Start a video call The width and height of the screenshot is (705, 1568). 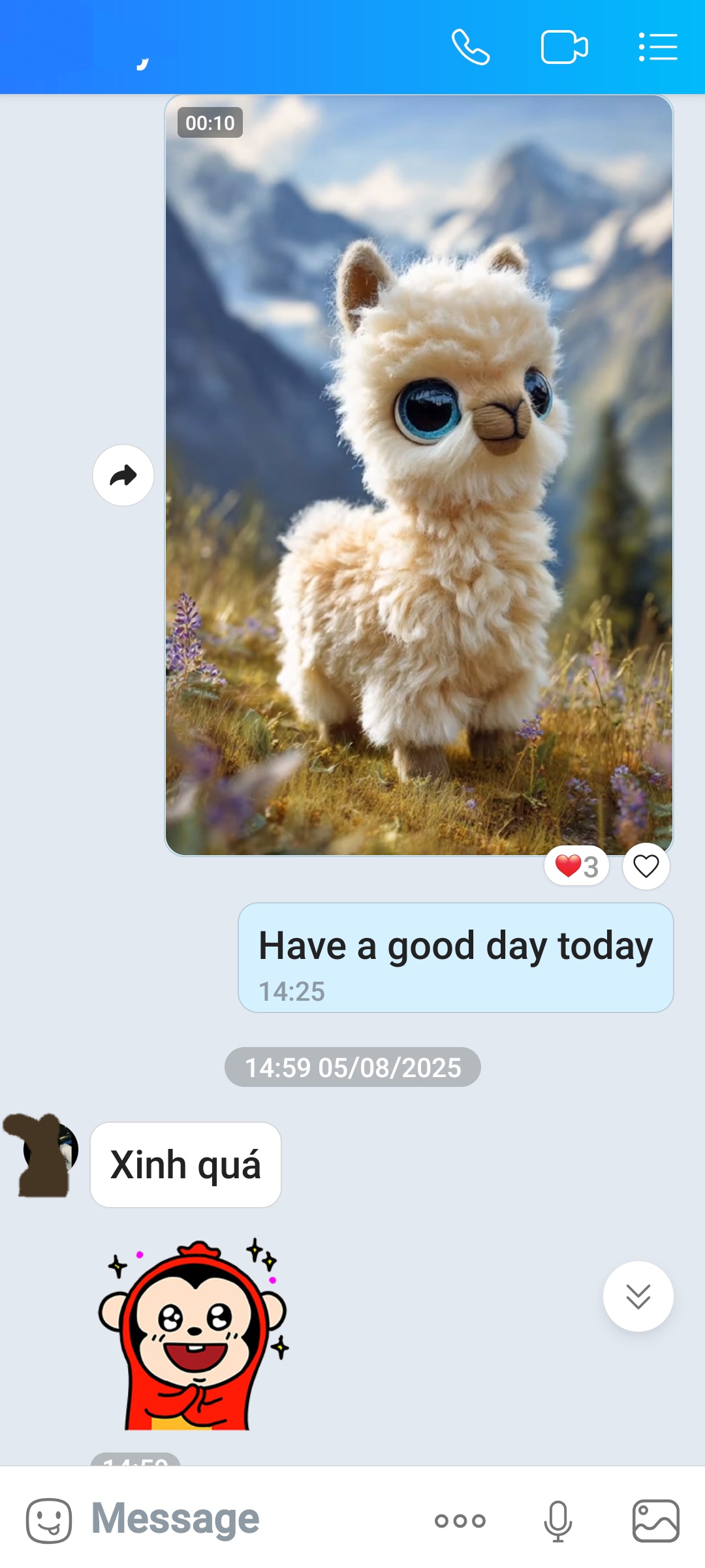564,48
